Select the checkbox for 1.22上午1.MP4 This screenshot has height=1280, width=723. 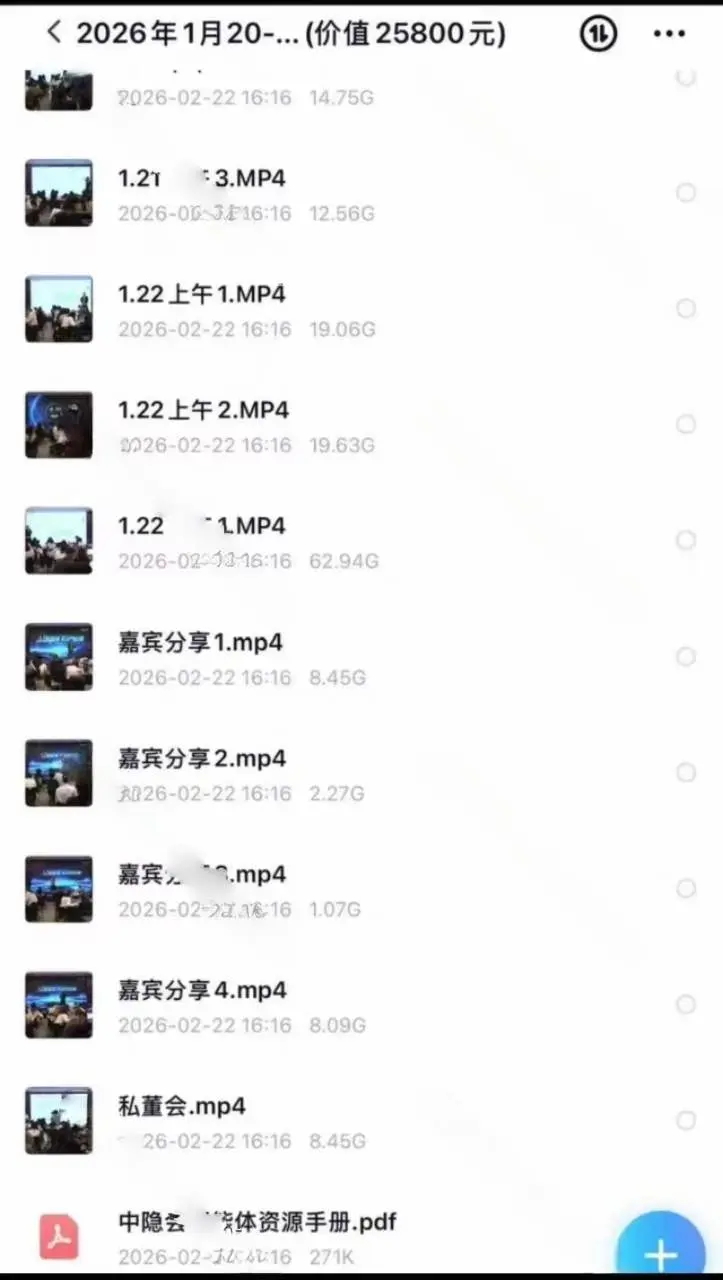click(686, 308)
